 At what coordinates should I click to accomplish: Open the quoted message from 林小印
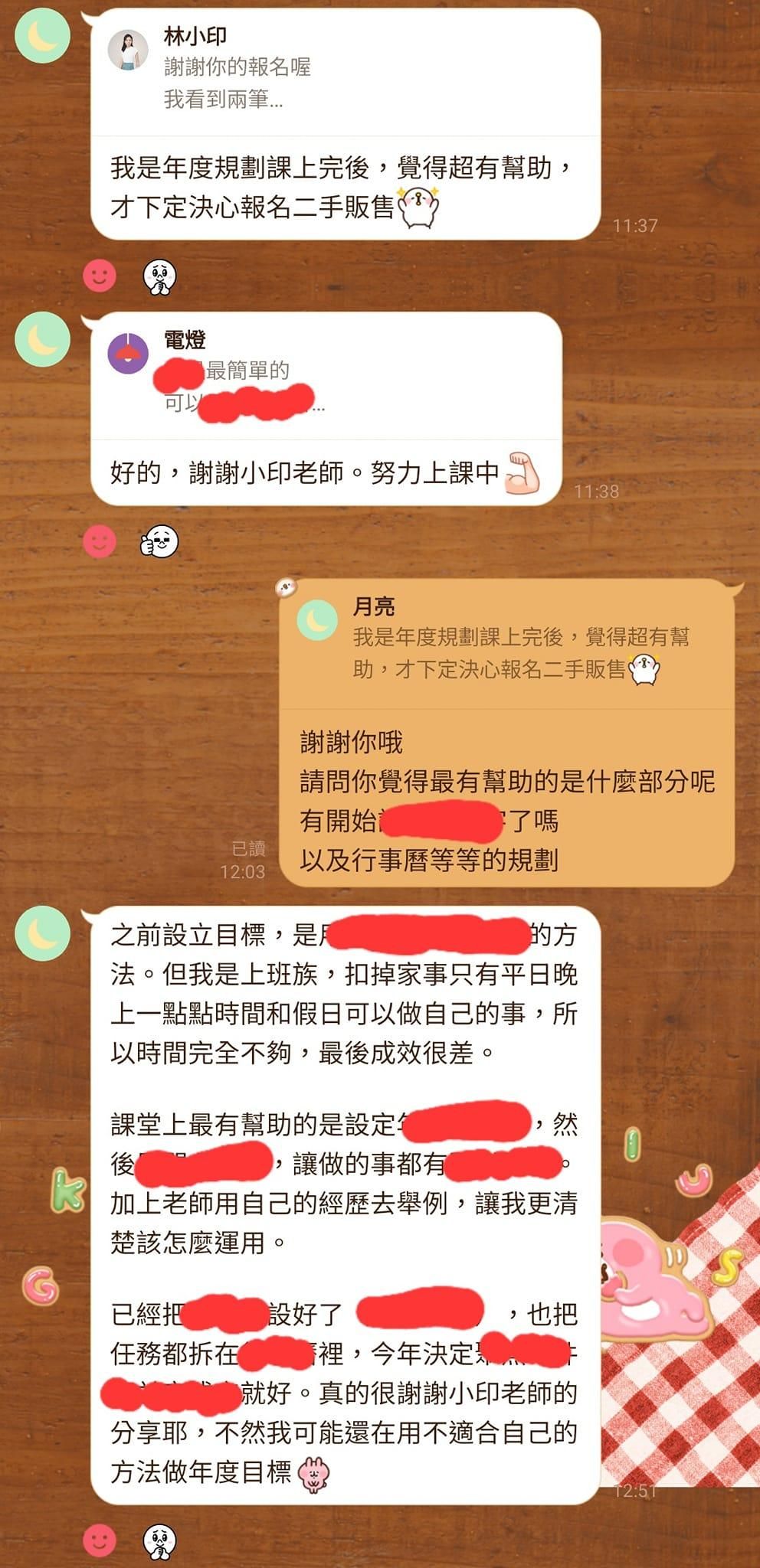click(345, 69)
